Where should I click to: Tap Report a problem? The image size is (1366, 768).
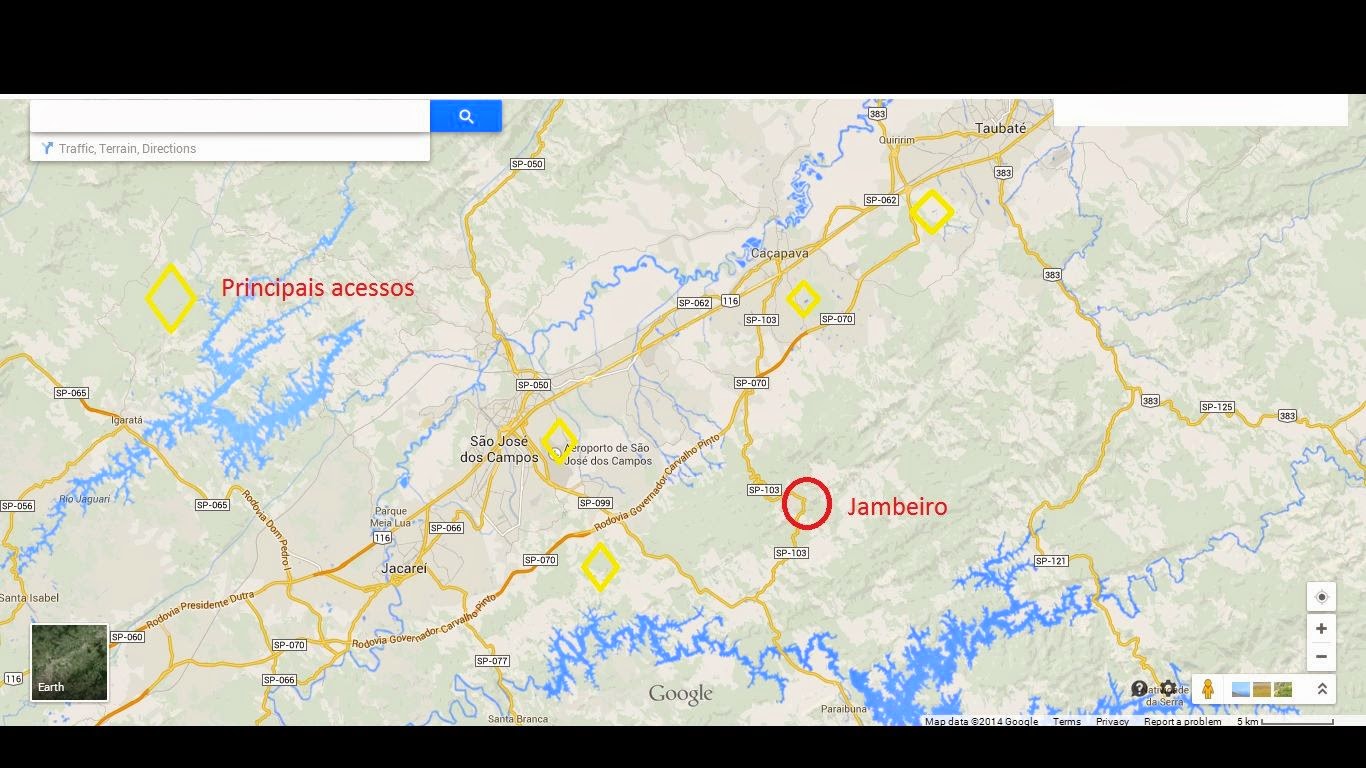click(x=1182, y=722)
